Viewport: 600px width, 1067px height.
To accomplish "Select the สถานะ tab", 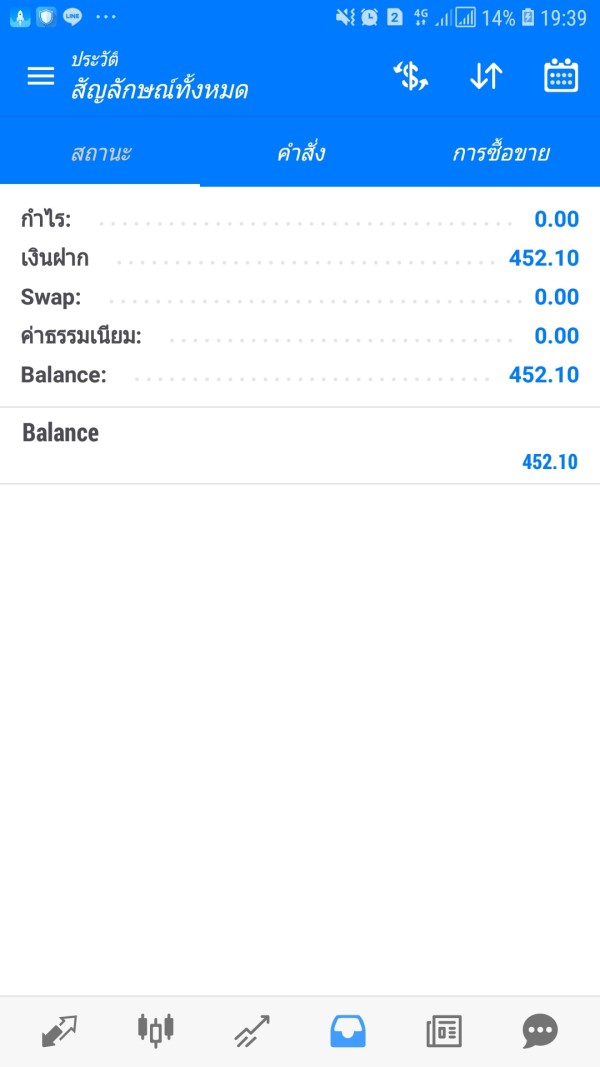I will click(101, 154).
